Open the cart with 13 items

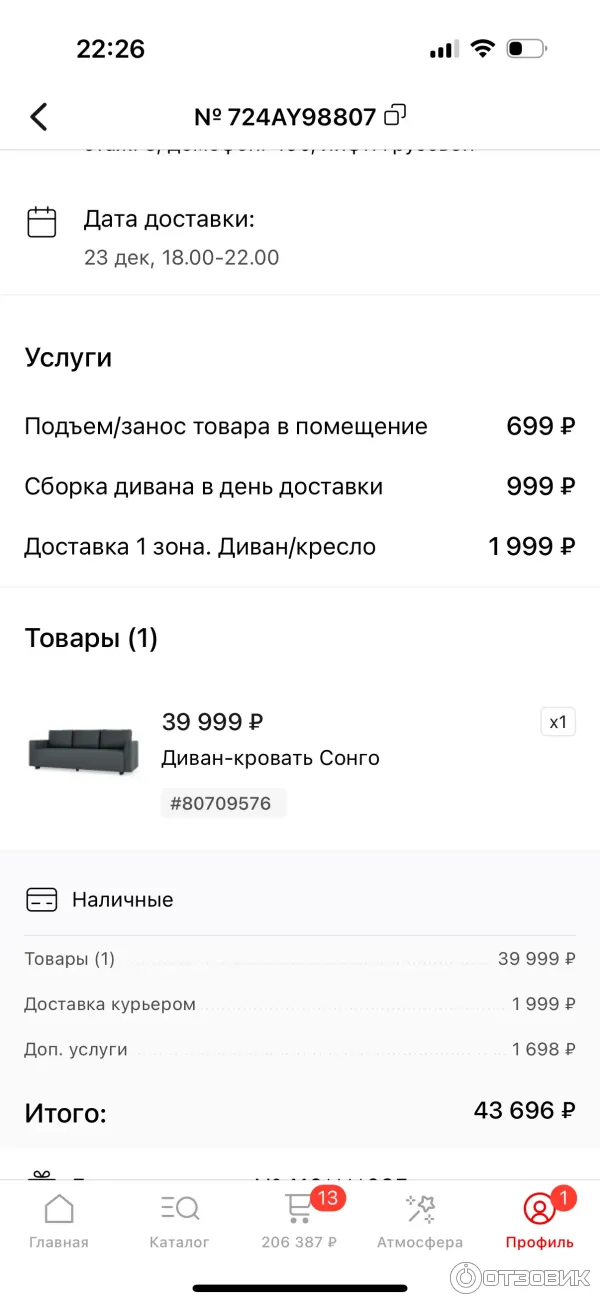coord(299,1221)
